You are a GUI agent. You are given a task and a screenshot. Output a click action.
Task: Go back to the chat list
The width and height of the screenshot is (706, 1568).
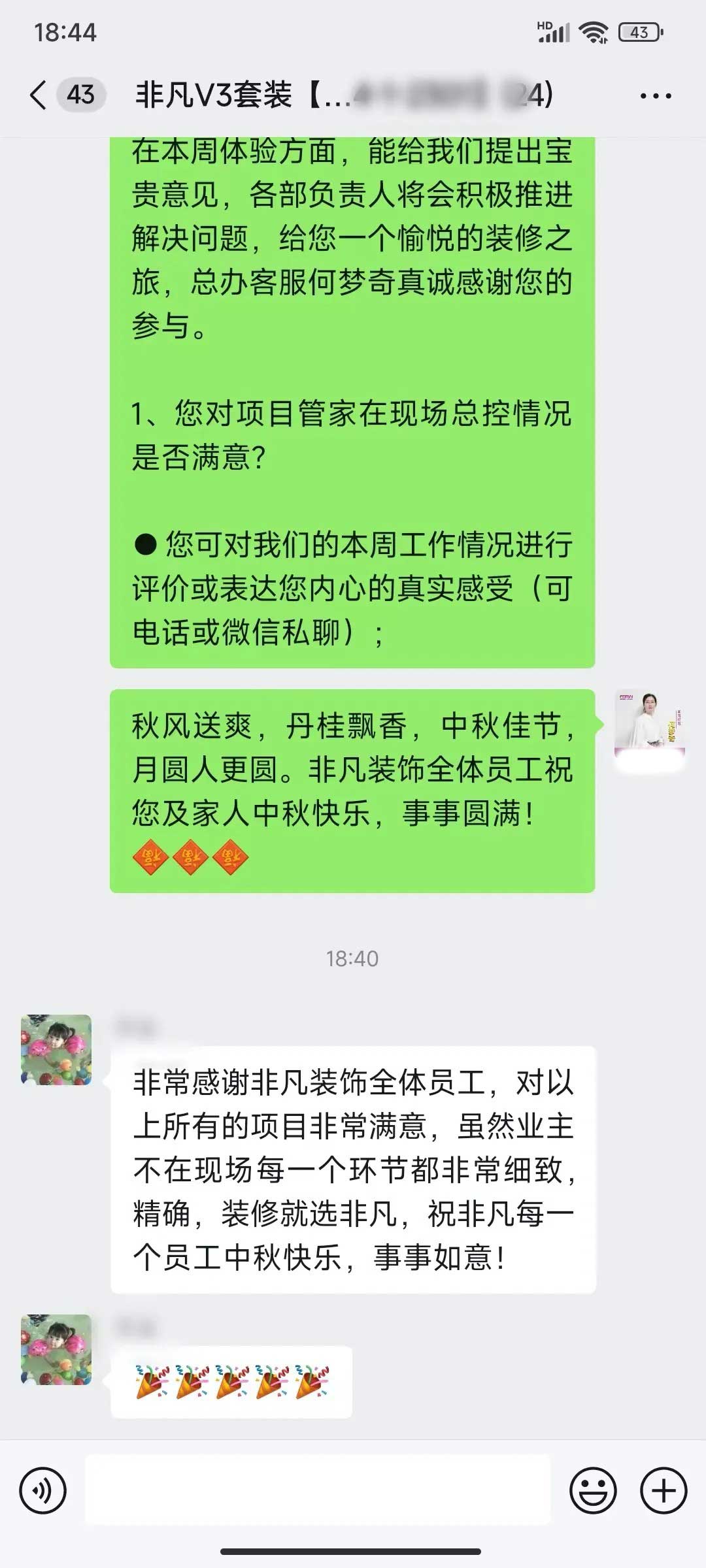(x=39, y=95)
